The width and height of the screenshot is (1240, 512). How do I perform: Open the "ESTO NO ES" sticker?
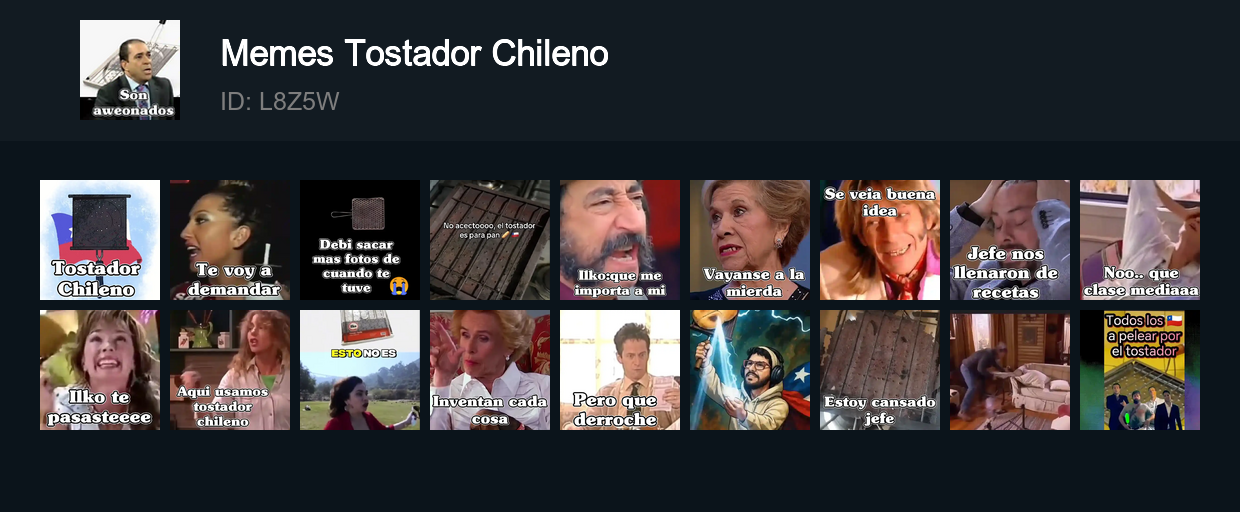(360, 370)
